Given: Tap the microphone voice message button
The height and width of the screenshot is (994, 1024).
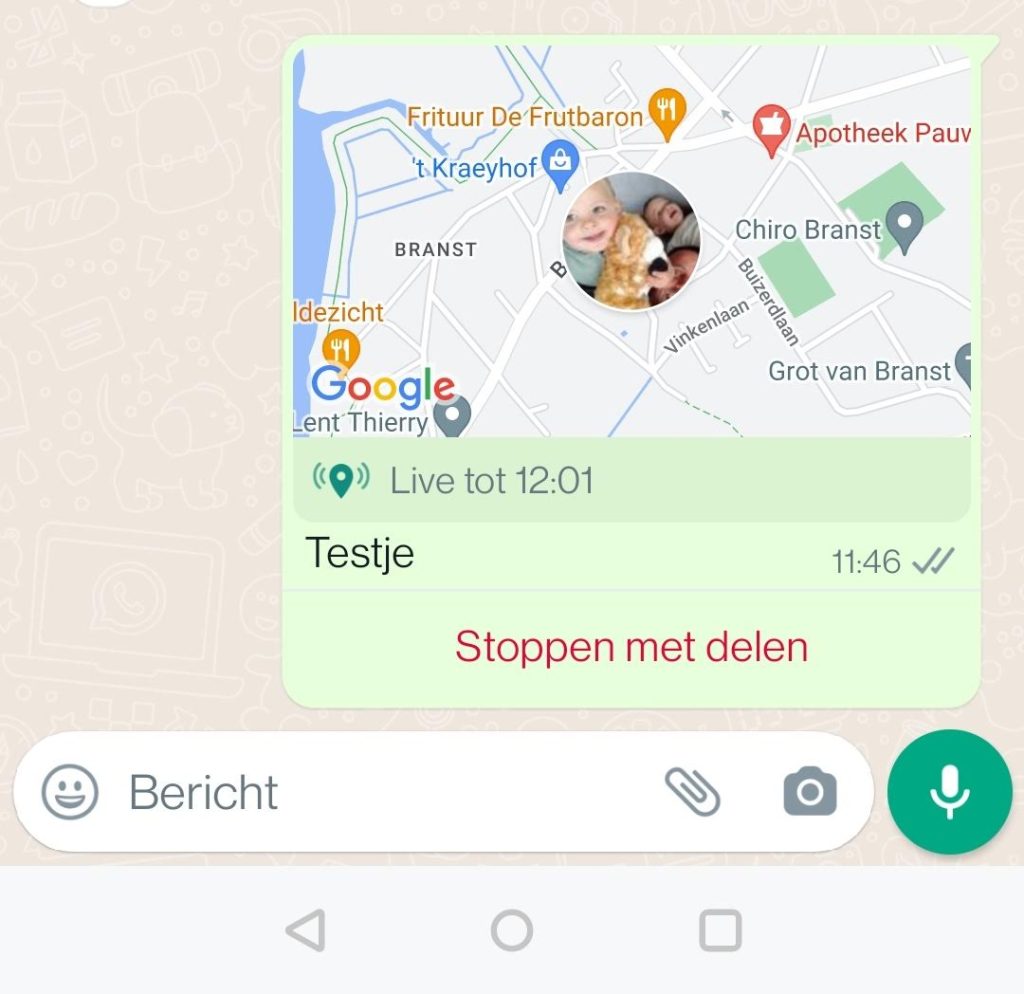Looking at the screenshot, I should (x=949, y=792).
